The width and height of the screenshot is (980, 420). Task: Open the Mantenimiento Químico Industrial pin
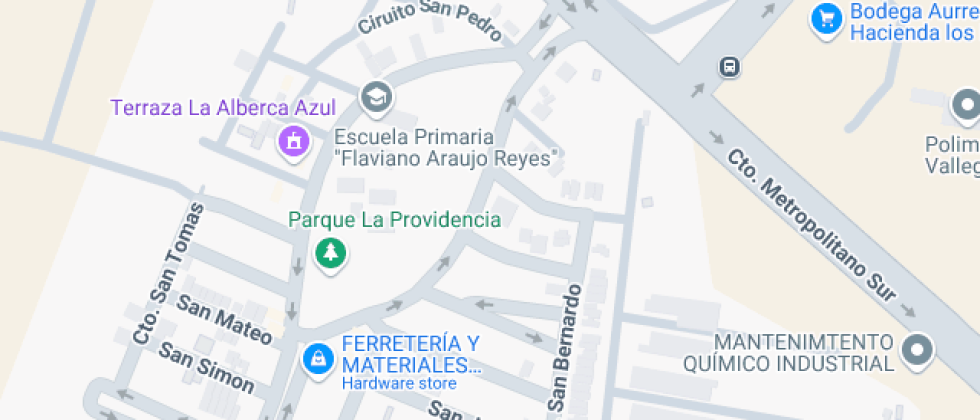(x=916, y=350)
